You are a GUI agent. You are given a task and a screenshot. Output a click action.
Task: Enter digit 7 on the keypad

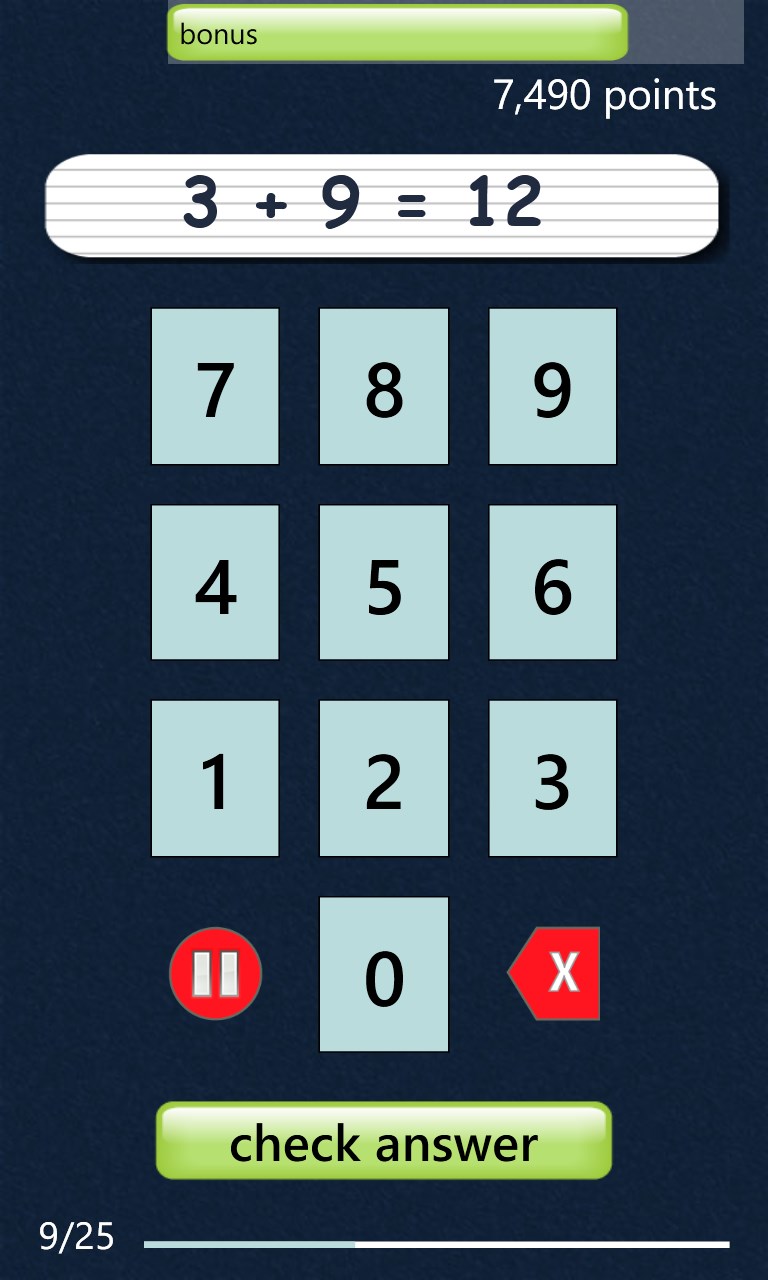[x=215, y=386]
